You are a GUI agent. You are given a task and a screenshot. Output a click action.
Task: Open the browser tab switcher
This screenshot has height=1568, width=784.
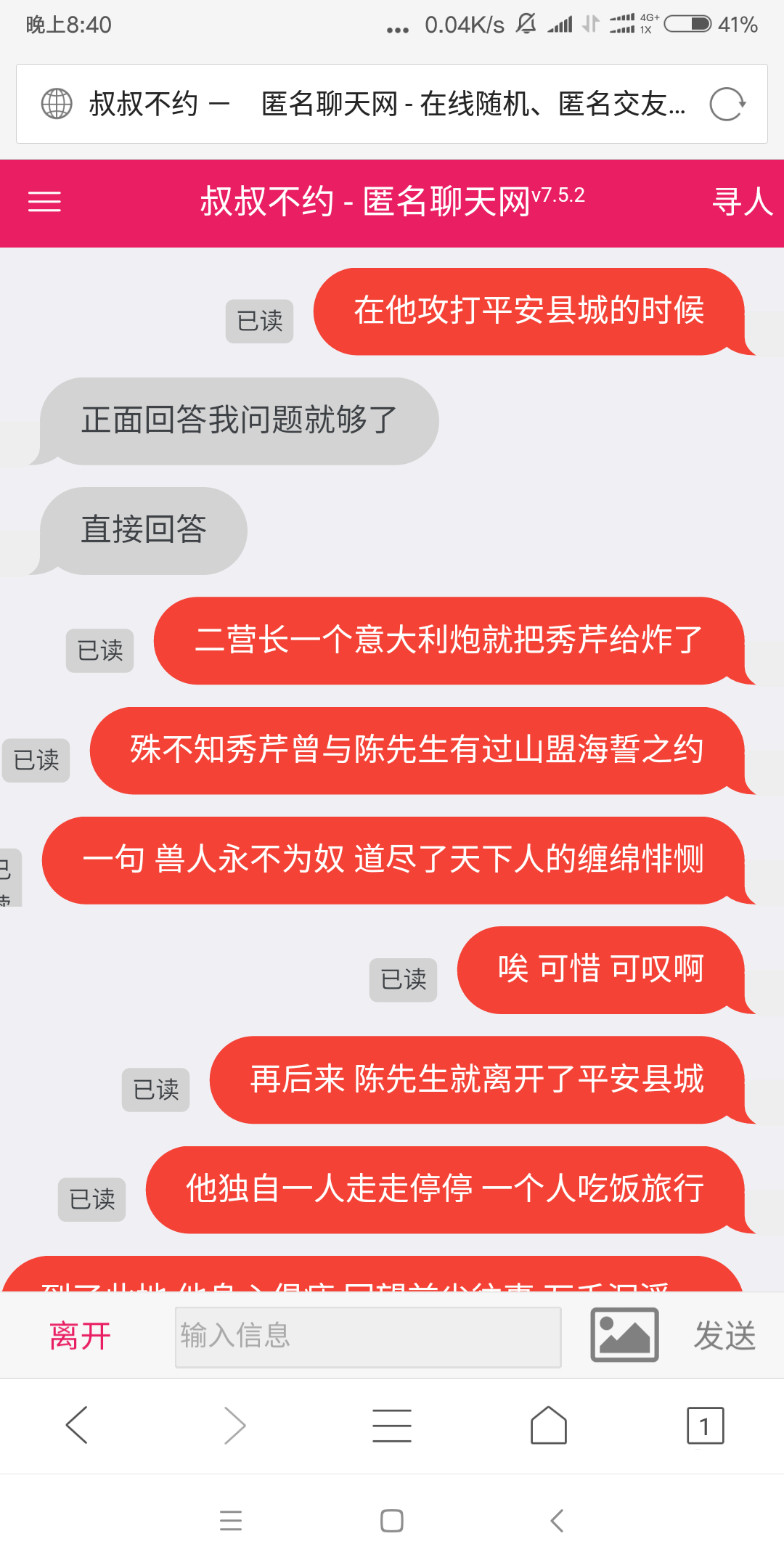tap(705, 1425)
